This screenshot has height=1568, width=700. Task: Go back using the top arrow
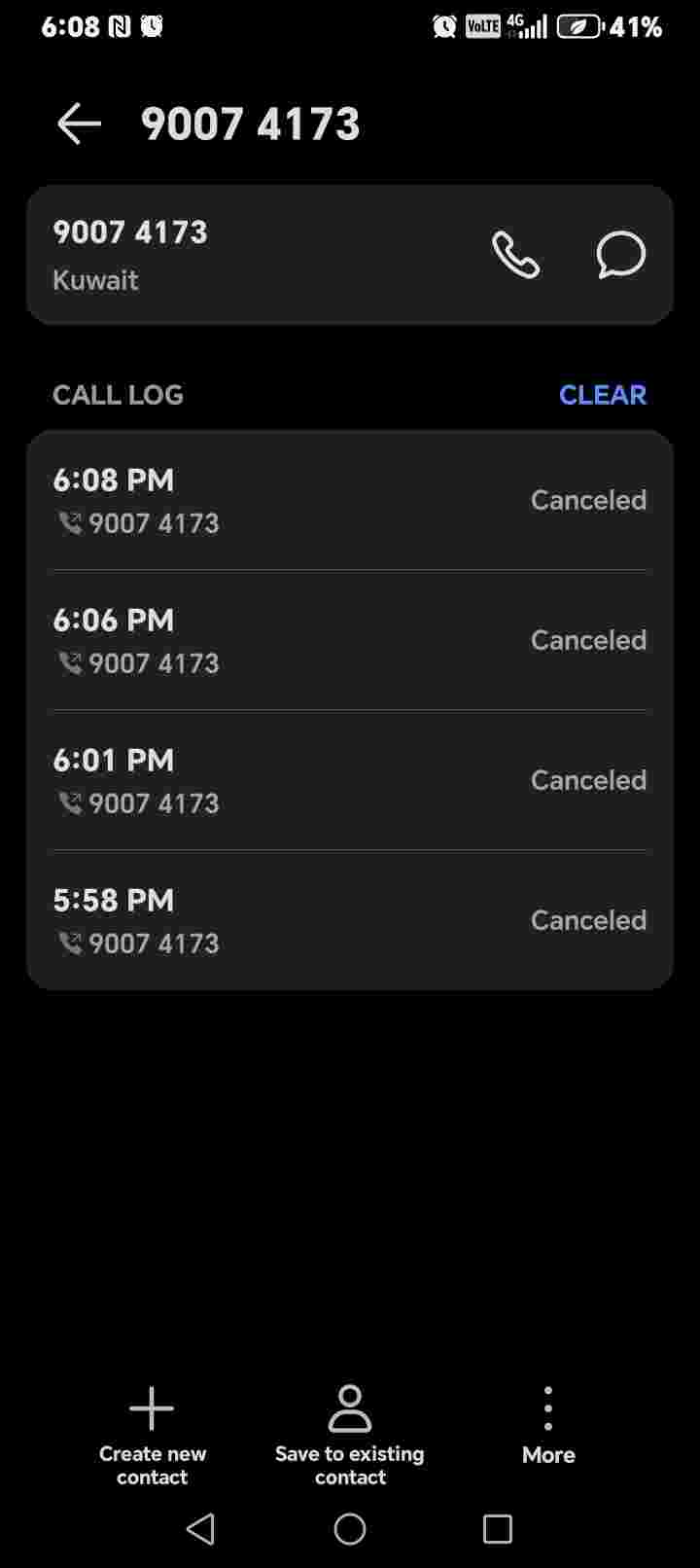tap(79, 125)
